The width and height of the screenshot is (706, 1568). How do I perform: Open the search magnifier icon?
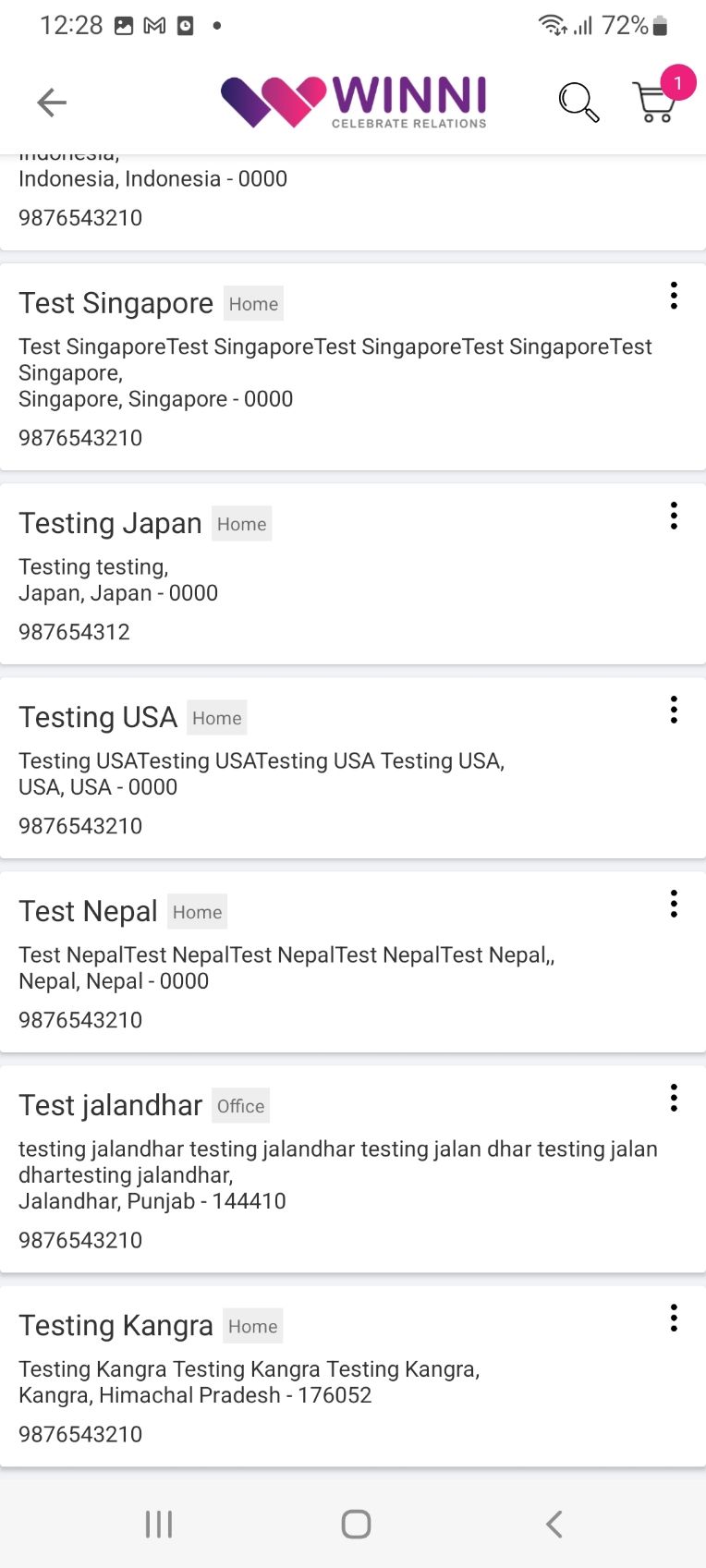[x=578, y=102]
